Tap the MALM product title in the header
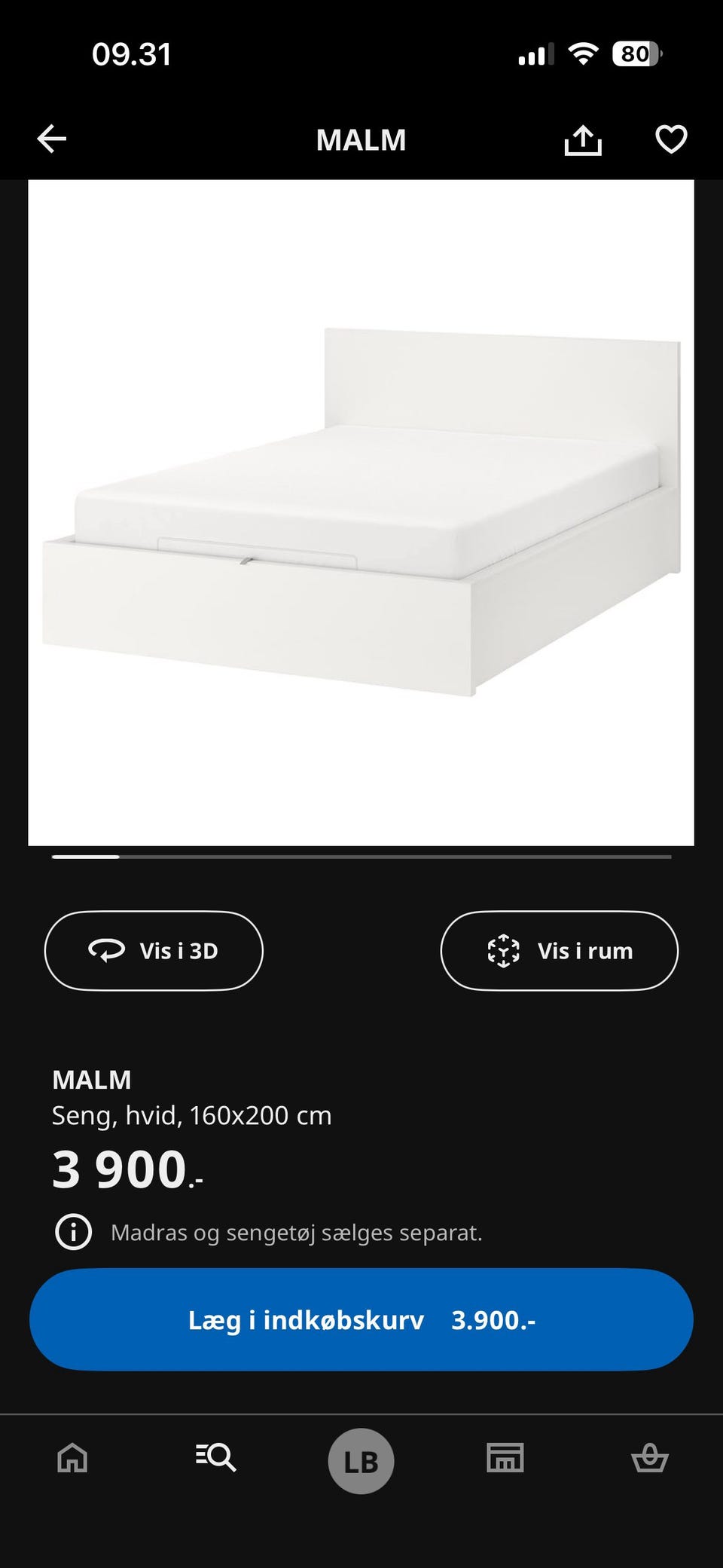This screenshot has width=723, height=1568. [x=361, y=139]
